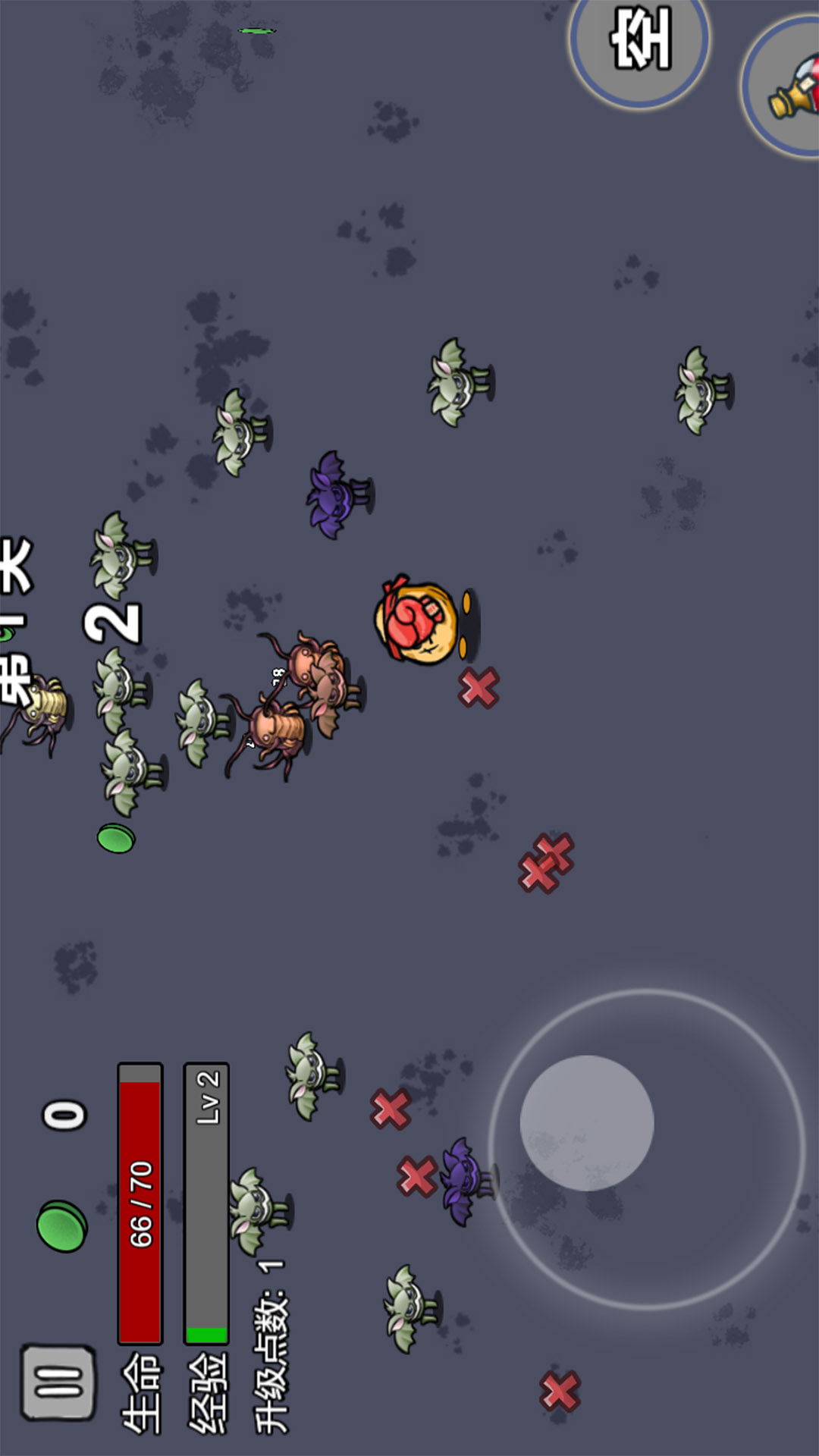Tap the 攻 attack button
Viewport: 819px width, 1456px height.
point(639,39)
